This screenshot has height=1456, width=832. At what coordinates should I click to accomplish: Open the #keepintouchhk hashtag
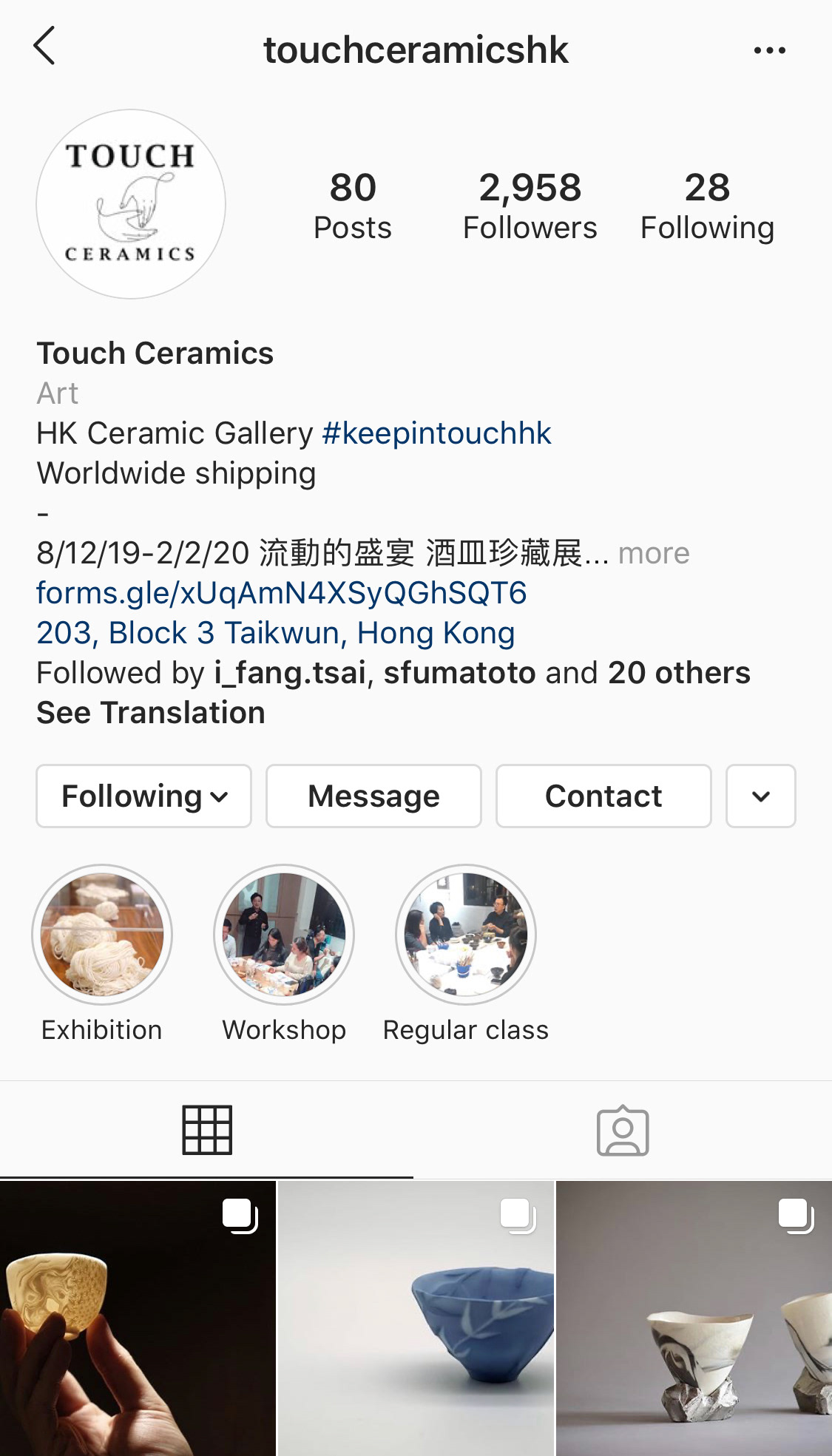point(436,433)
